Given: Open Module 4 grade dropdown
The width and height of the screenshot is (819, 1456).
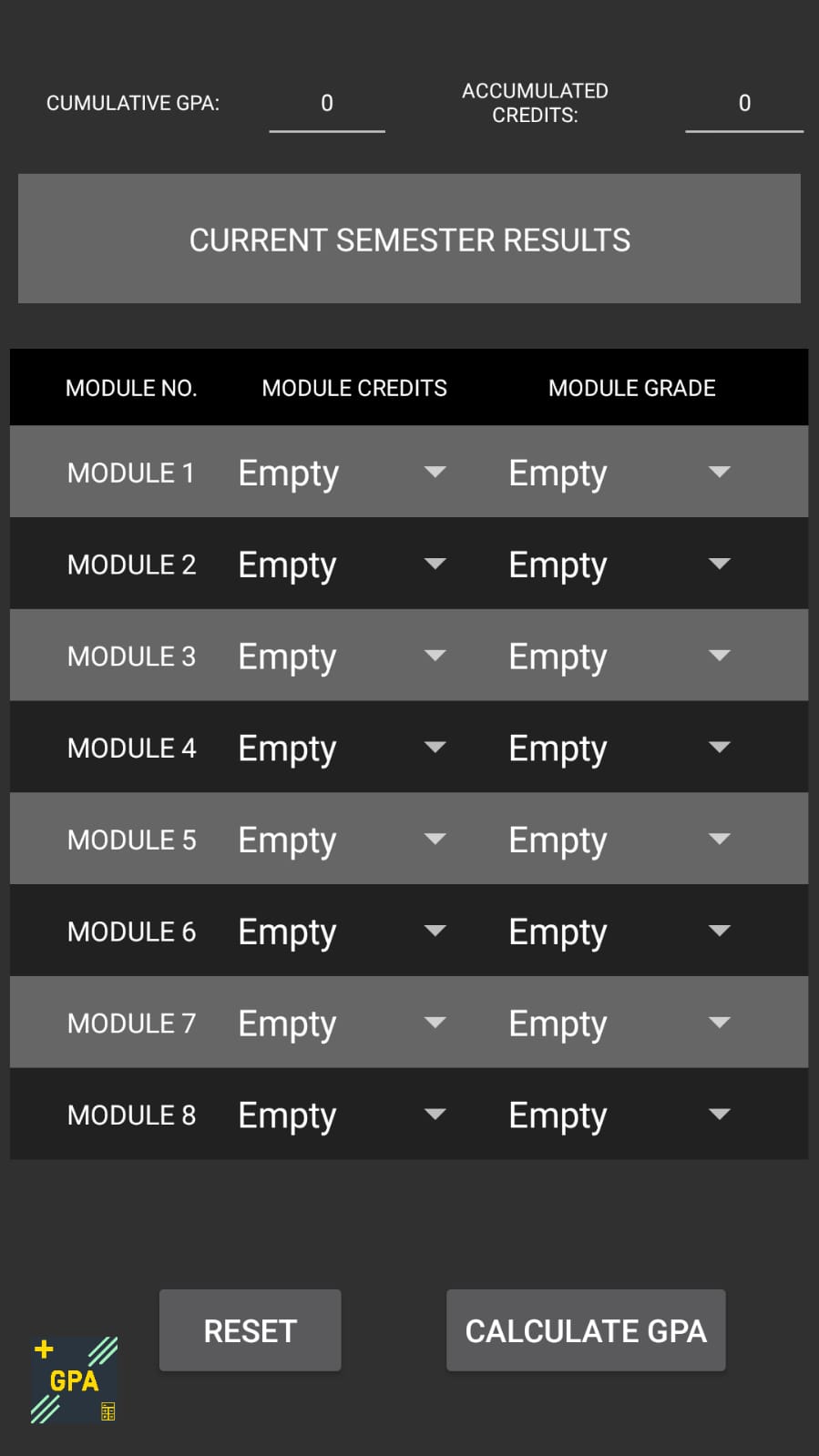Looking at the screenshot, I should click(619, 748).
